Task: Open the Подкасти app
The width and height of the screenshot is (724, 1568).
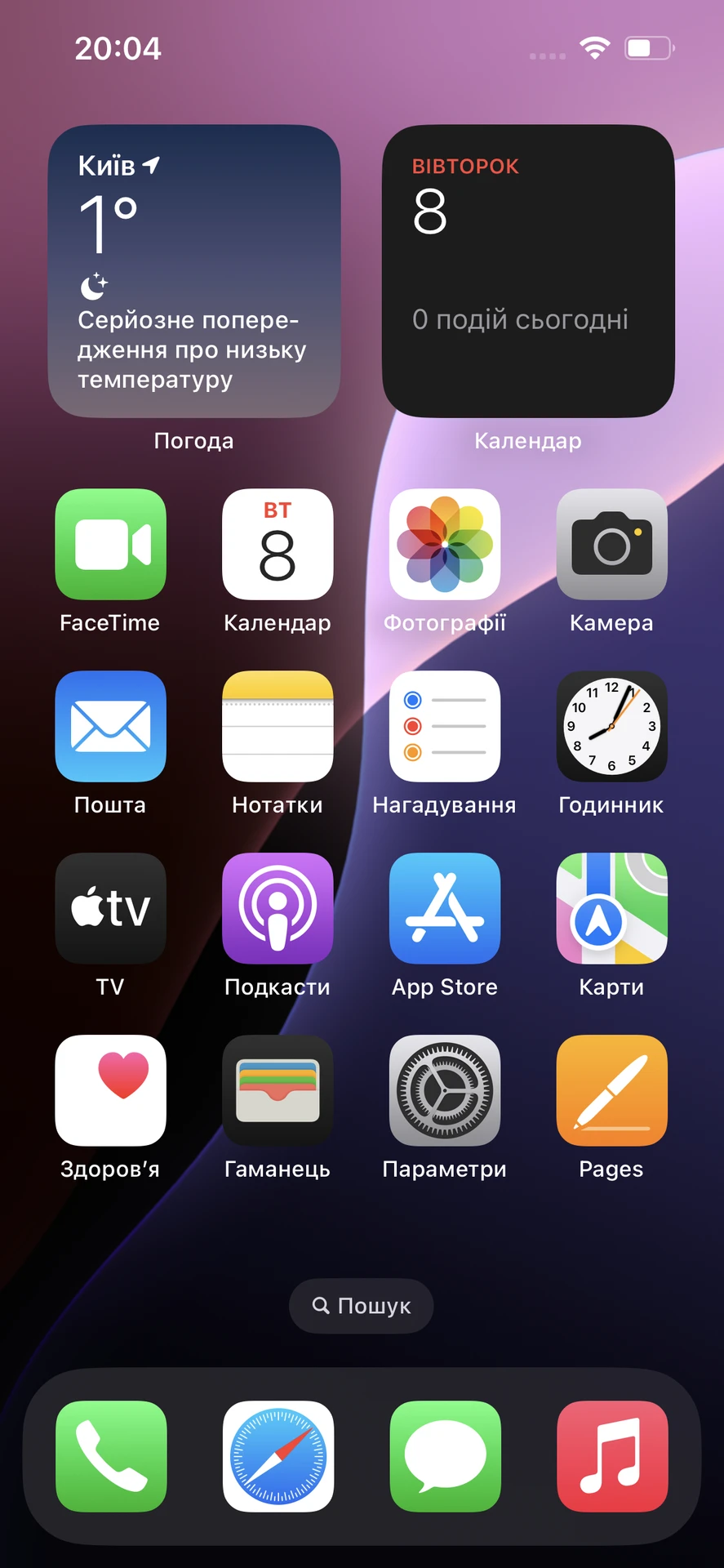Action: [x=278, y=908]
